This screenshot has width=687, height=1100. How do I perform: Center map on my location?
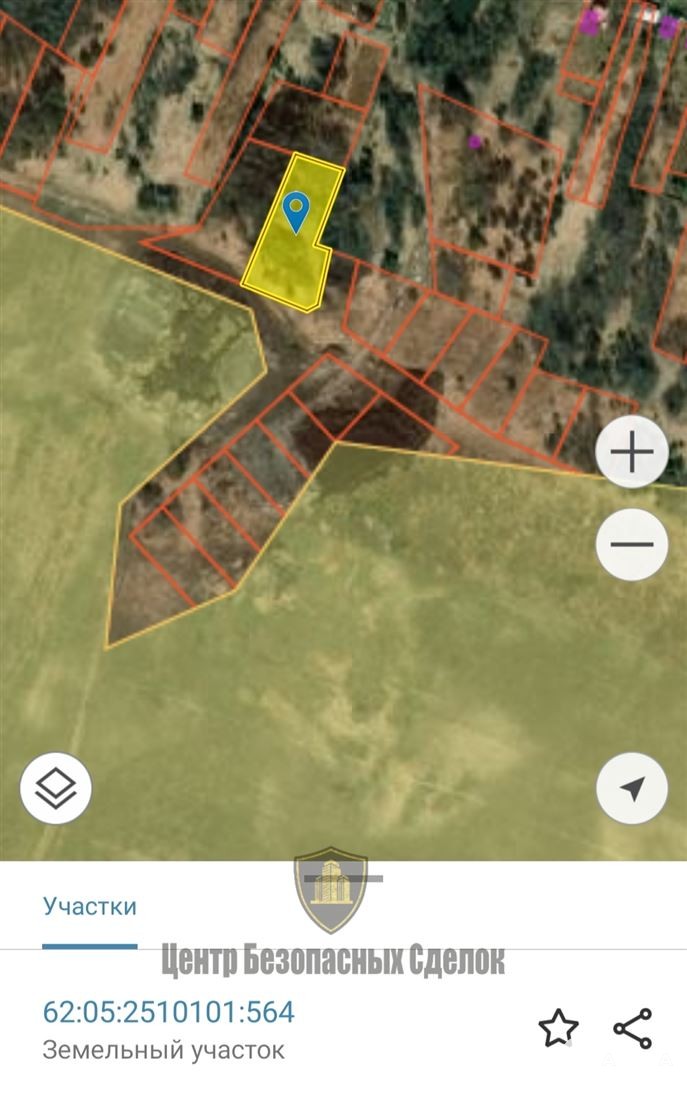point(632,789)
